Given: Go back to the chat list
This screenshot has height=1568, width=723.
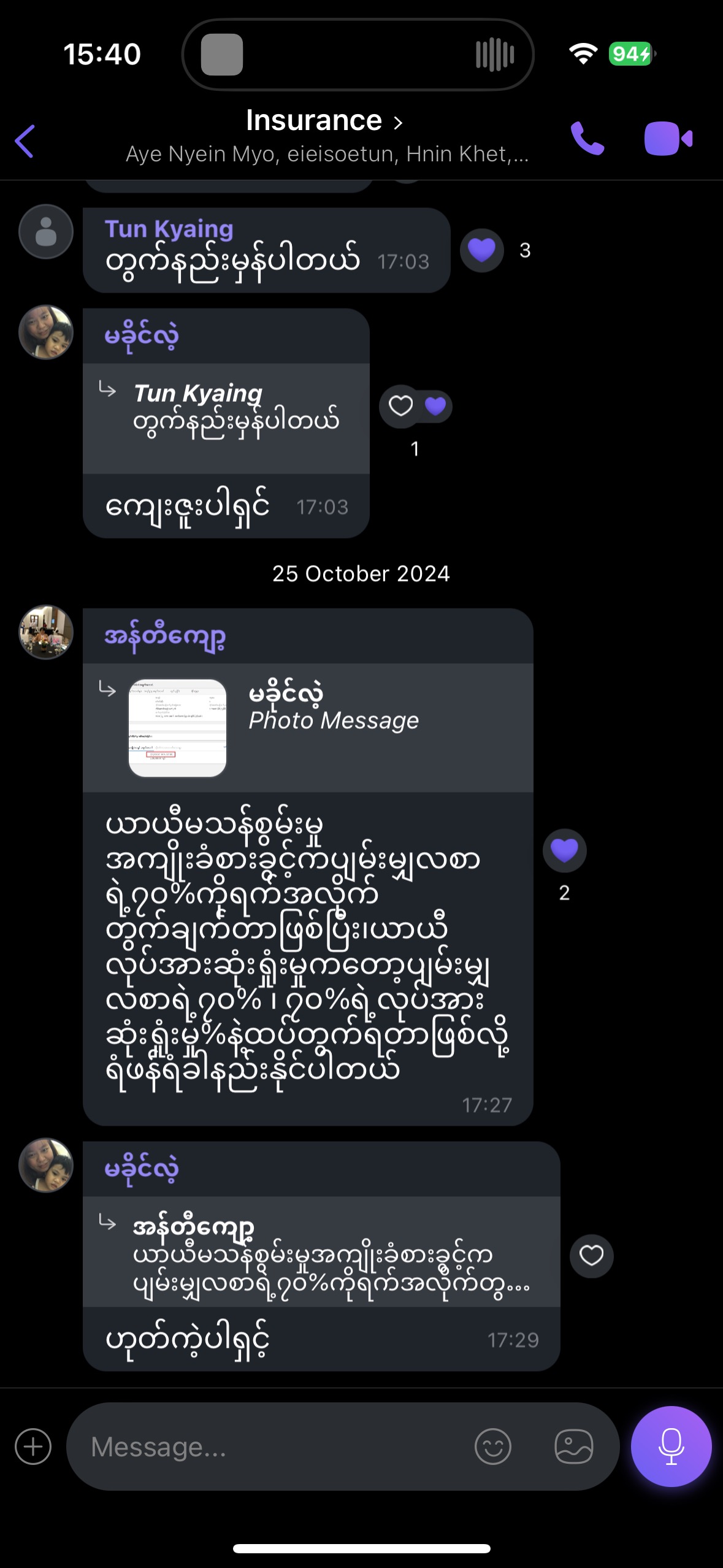Looking at the screenshot, I should (26, 141).
